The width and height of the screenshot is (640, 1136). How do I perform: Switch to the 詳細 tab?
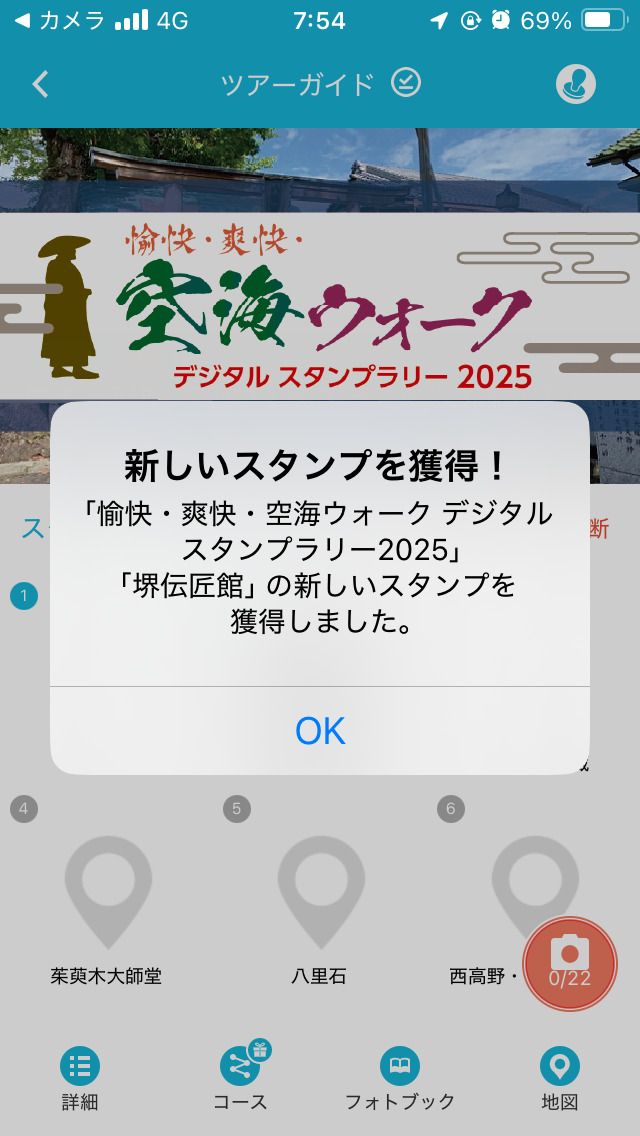pyautogui.click(x=80, y=1080)
